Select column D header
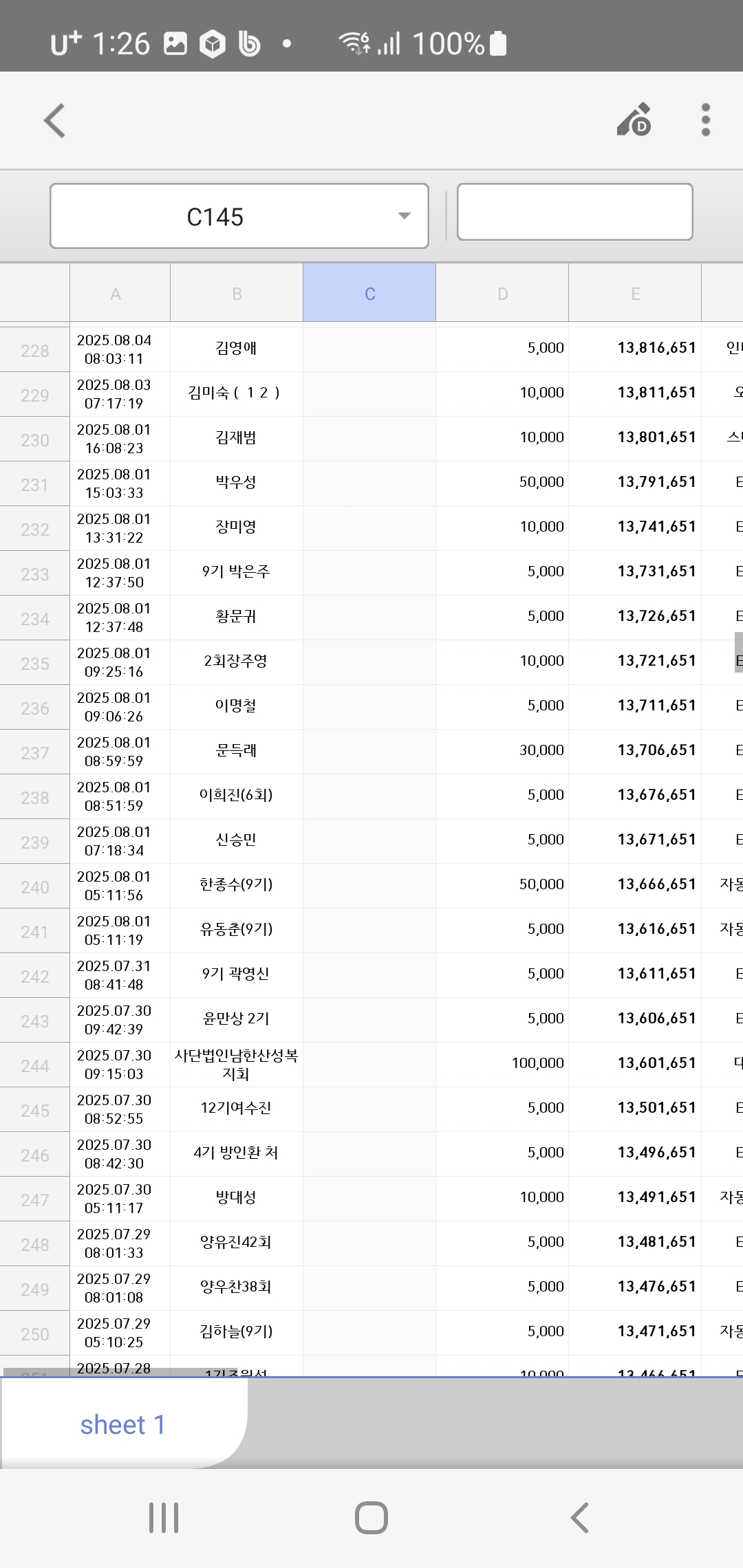The height and width of the screenshot is (1568, 743). (x=503, y=294)
